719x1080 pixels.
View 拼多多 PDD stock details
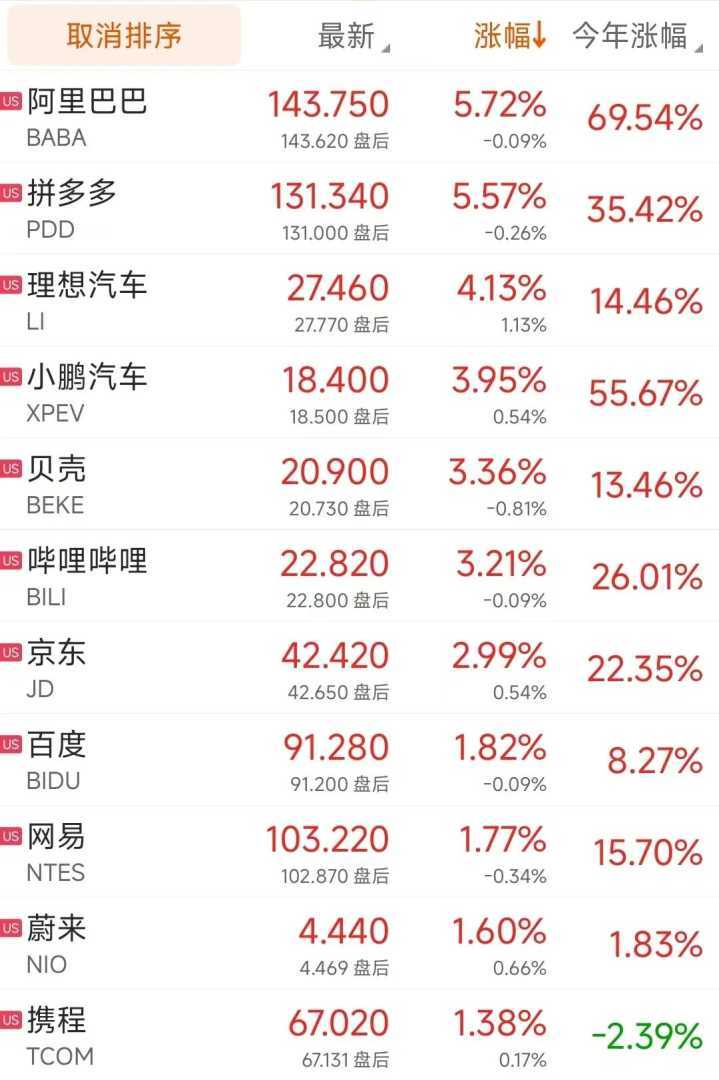(x=74, y=209)
